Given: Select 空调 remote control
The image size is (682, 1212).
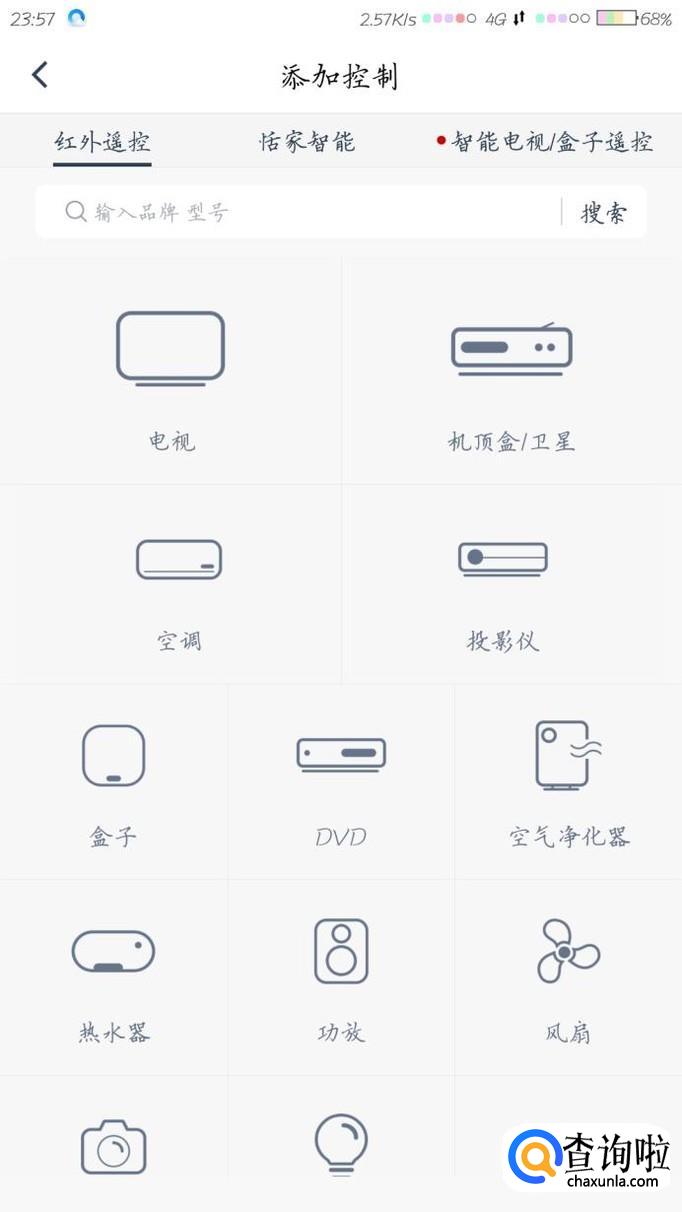Looking at the screenshot, I should tap(179, 585).
